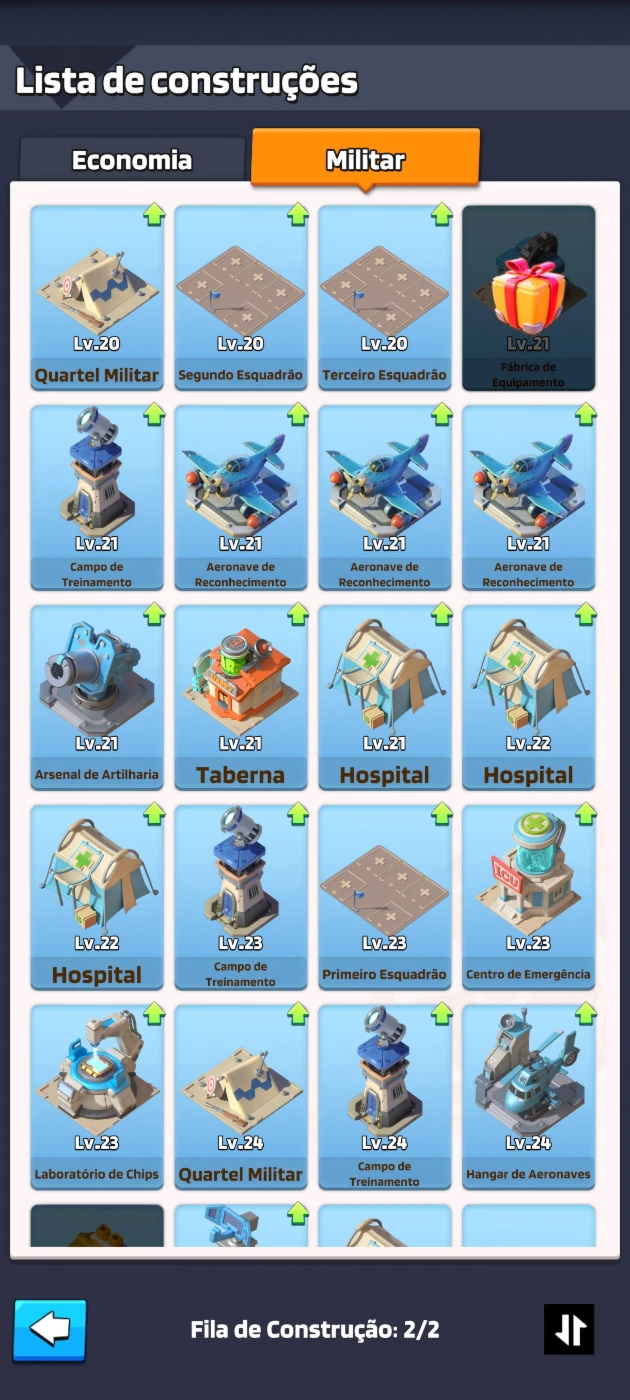
Task: Open the Lv.20 Quartel Militar card
Action: [97, 298]
